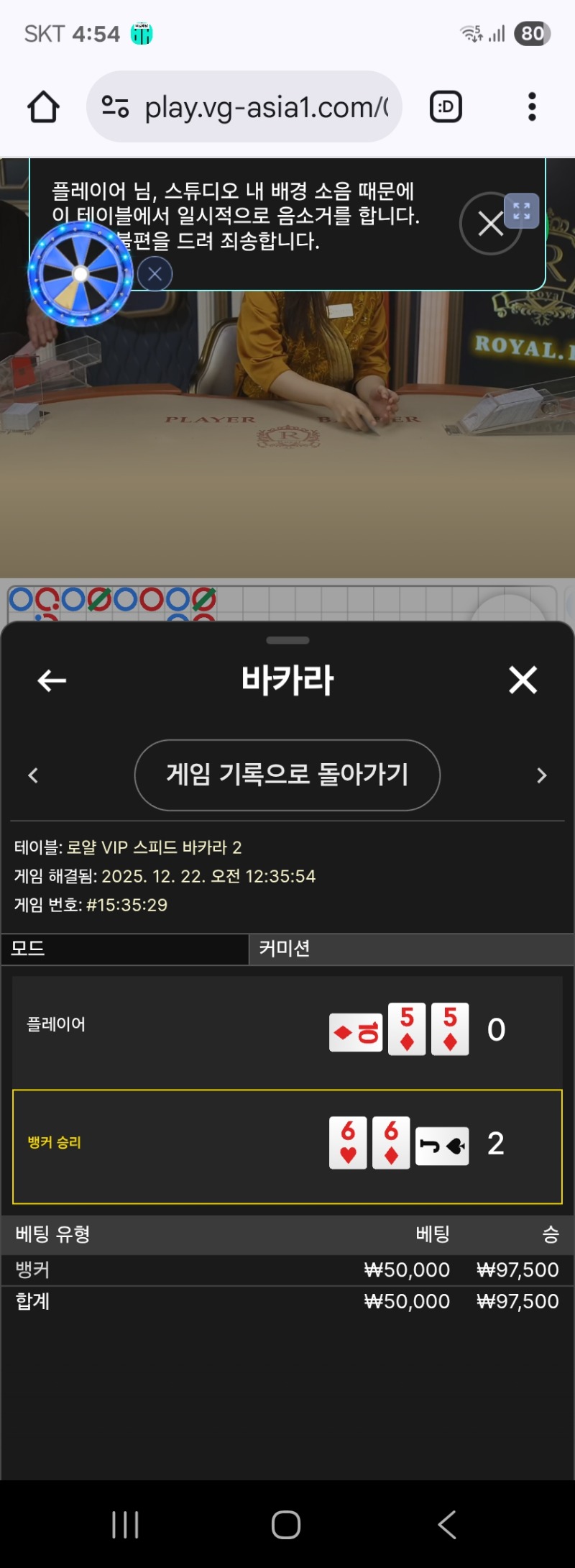Close the 바카라 history panel
Image resolution: width=575 pixels, height=1568 pixels.
coord(523,680)
